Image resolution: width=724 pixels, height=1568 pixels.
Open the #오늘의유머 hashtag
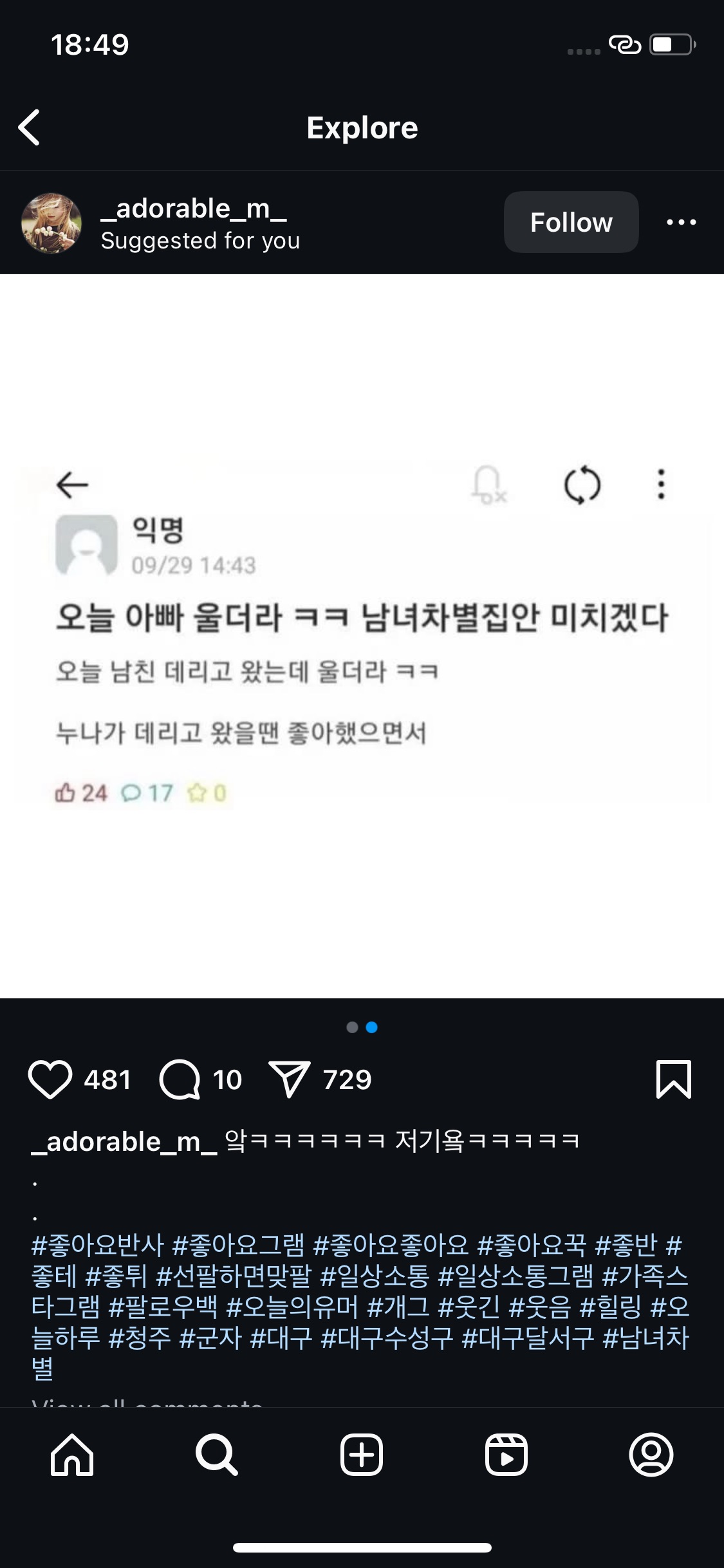click(292, 1307)
